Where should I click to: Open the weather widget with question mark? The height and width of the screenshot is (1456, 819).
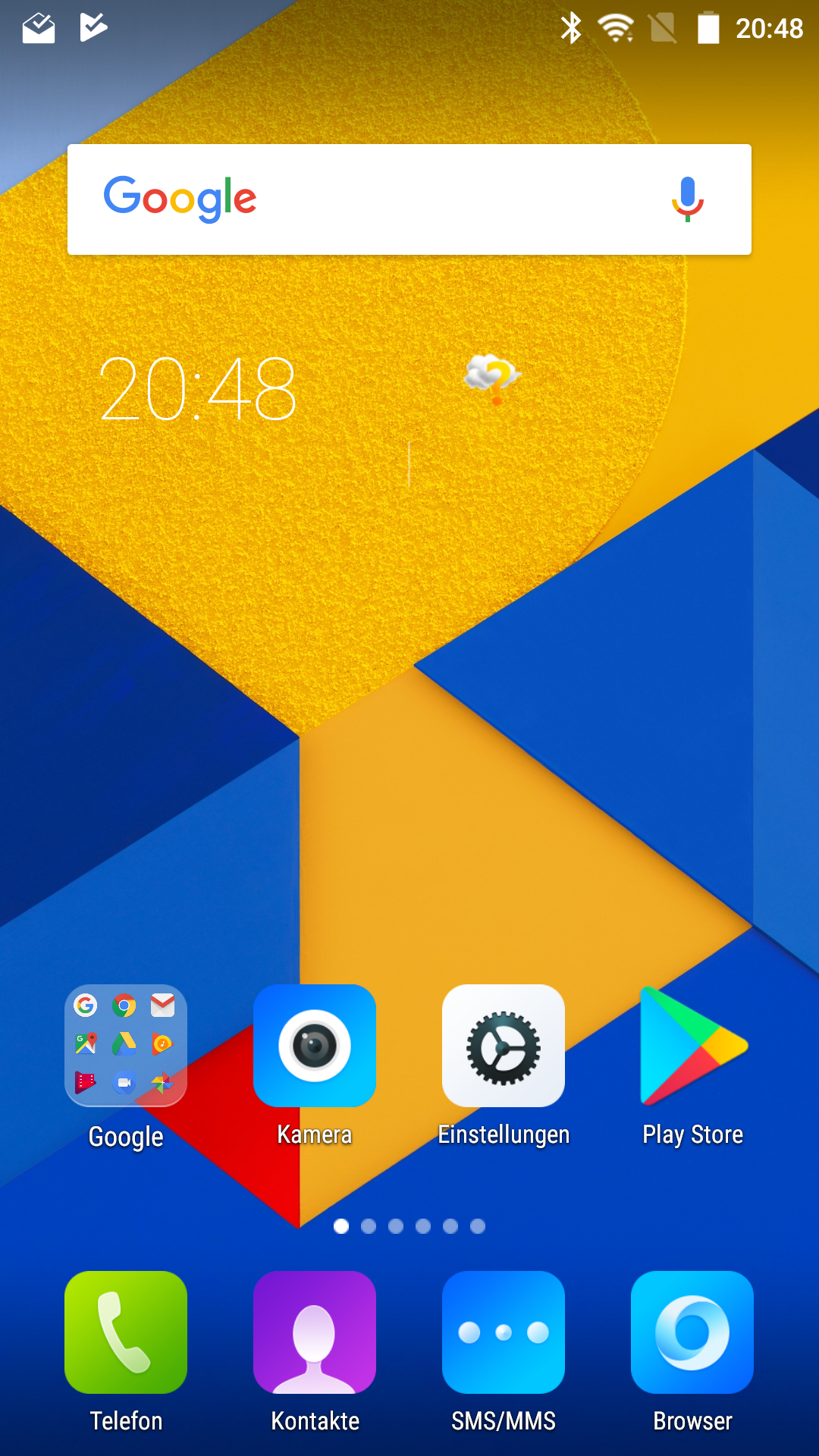coord(493,377)
